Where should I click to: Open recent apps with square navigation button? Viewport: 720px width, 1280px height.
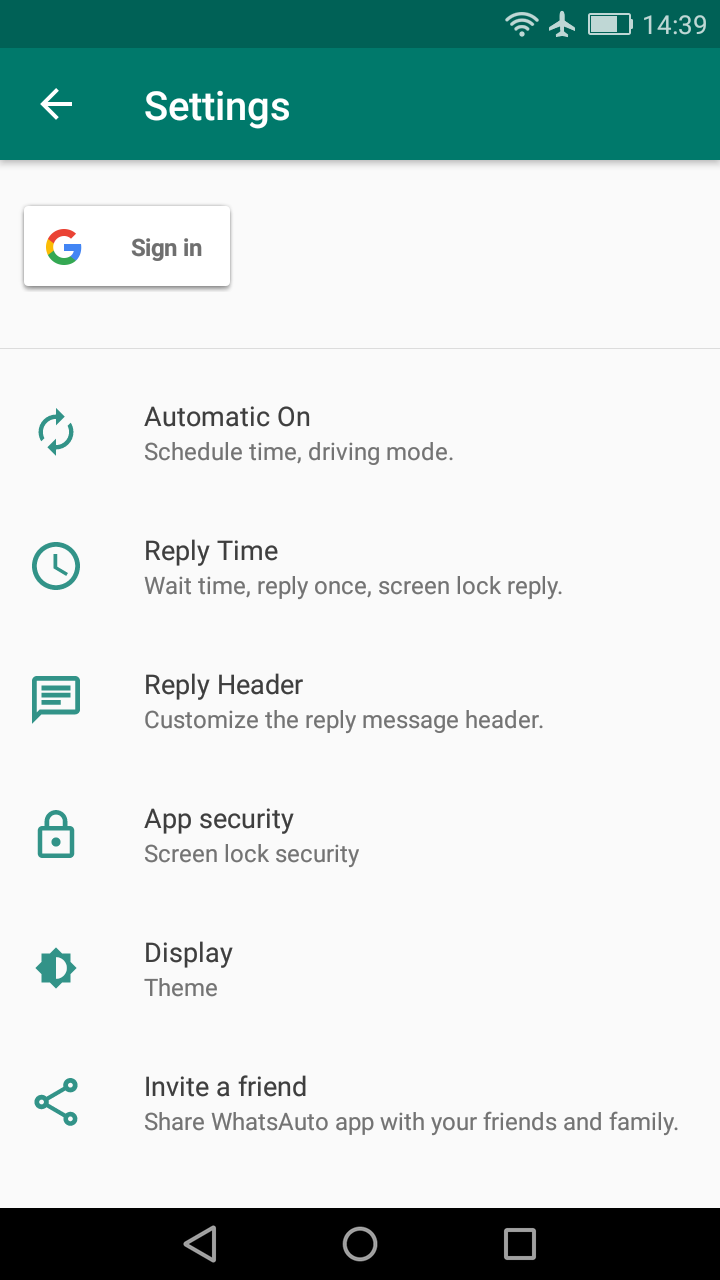click(x=520, y=1243)
